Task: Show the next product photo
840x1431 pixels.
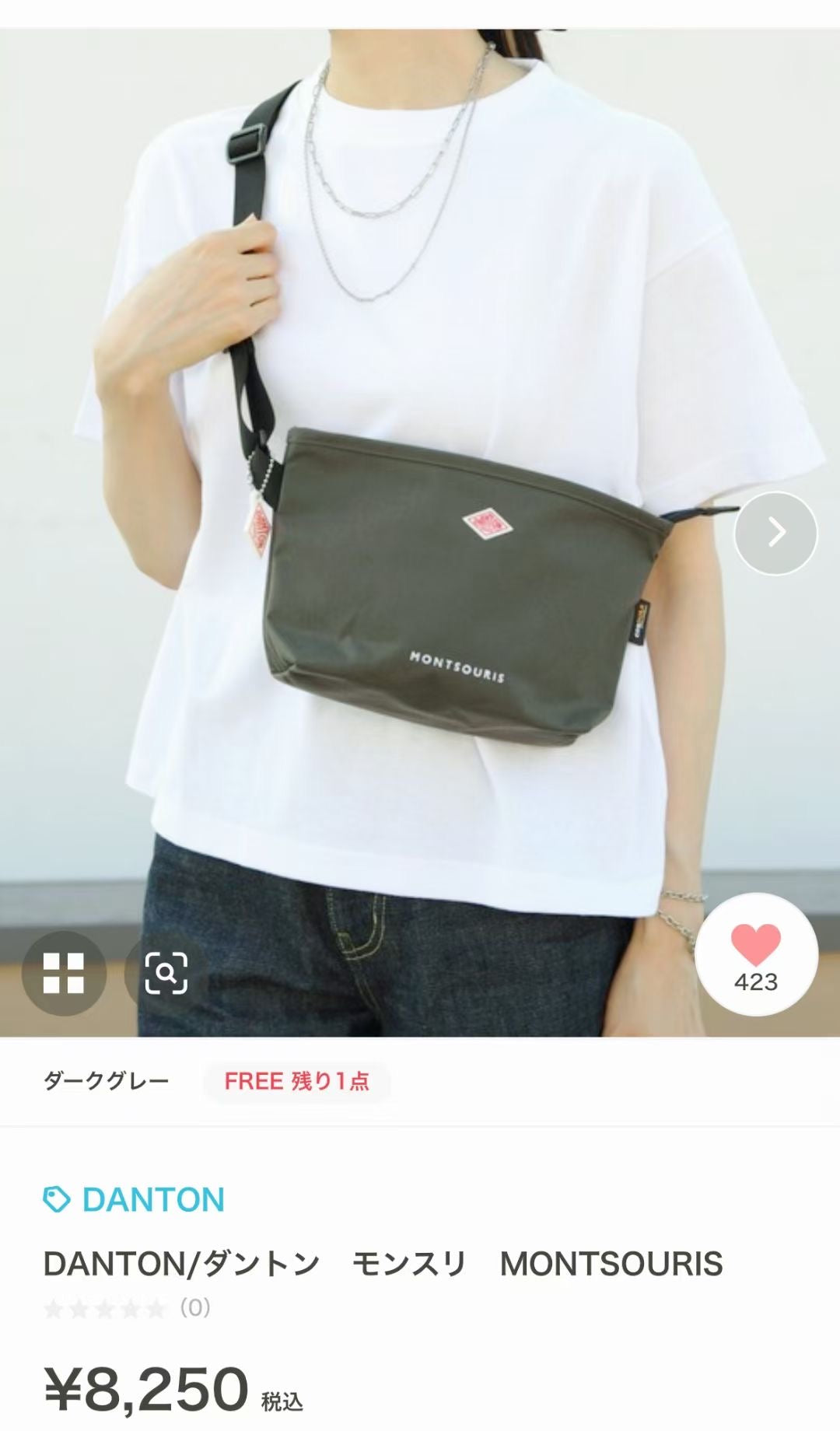Action: point(775,534)
